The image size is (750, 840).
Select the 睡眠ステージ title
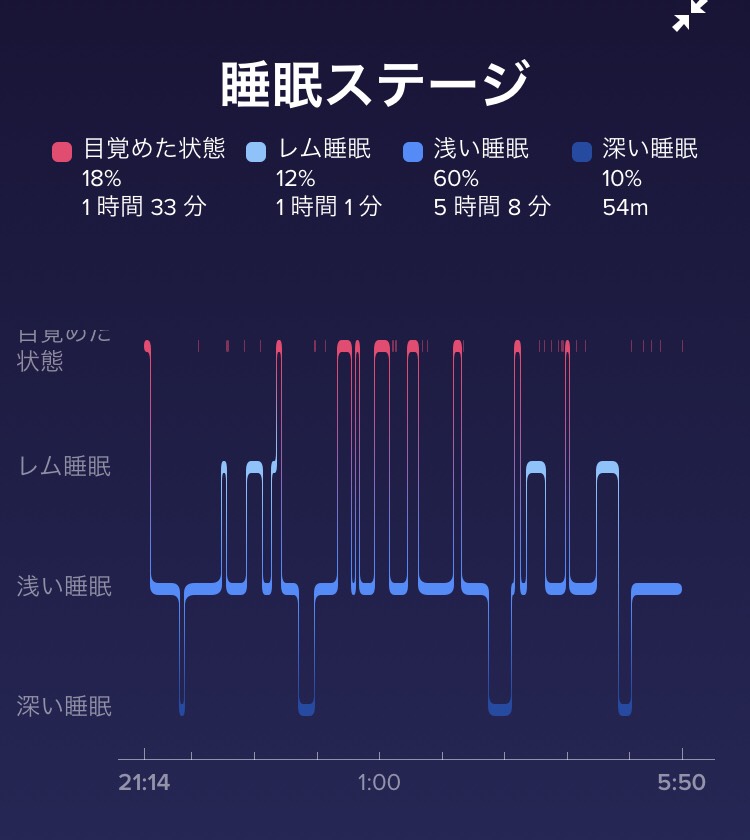[375, 78]
